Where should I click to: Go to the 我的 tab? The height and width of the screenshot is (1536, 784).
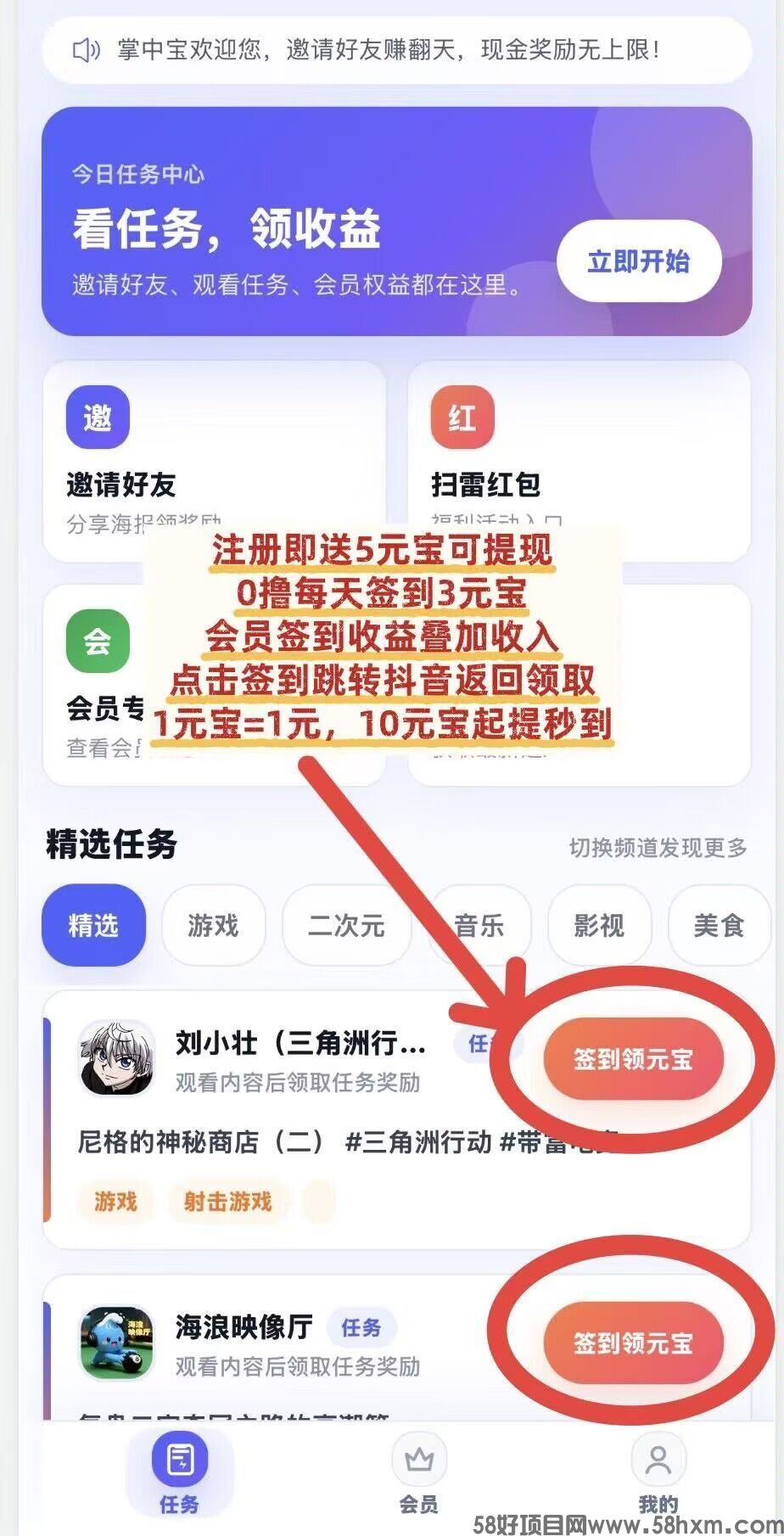[x=658, y=1477]
